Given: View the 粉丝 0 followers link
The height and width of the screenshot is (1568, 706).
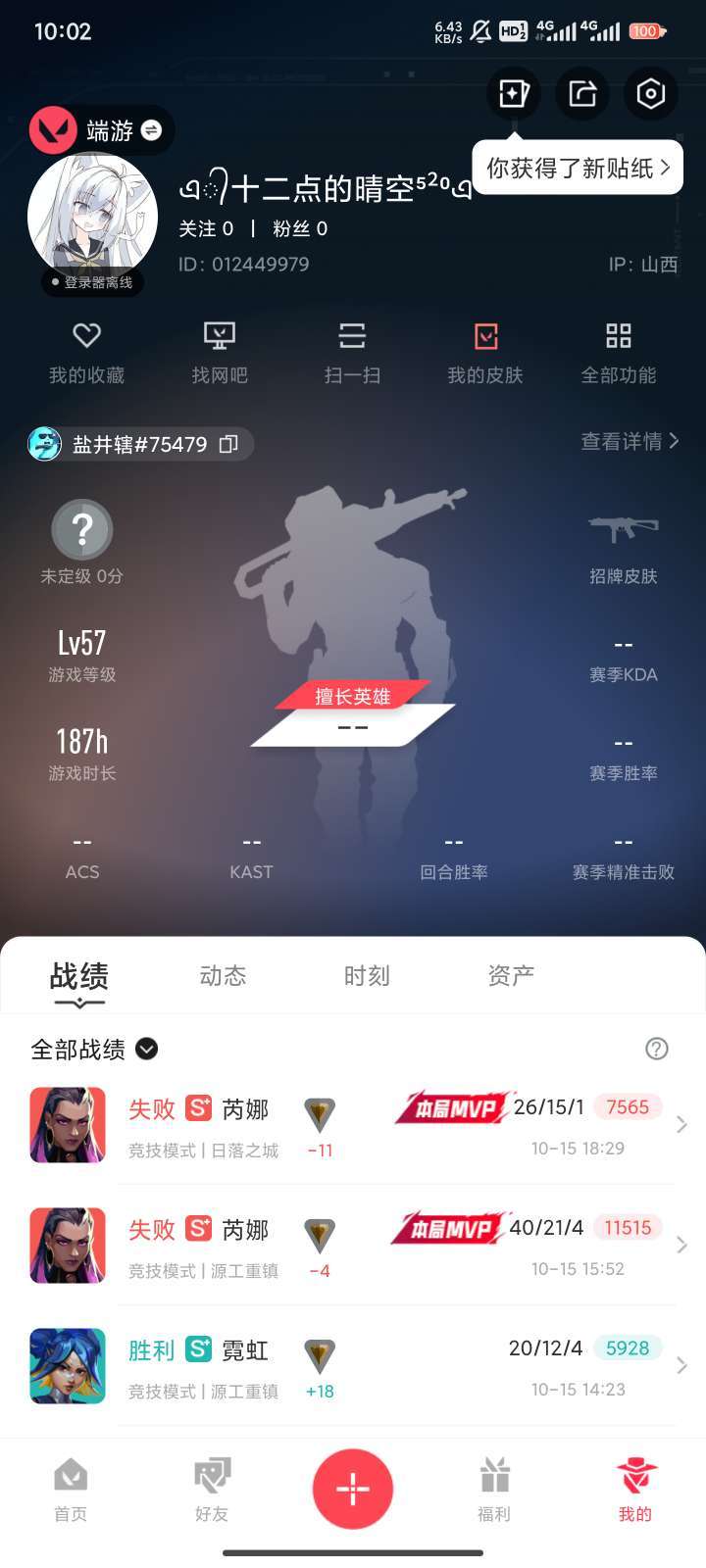Looking at the screenshot, I should pyautogui.click(x=299, y=228).
